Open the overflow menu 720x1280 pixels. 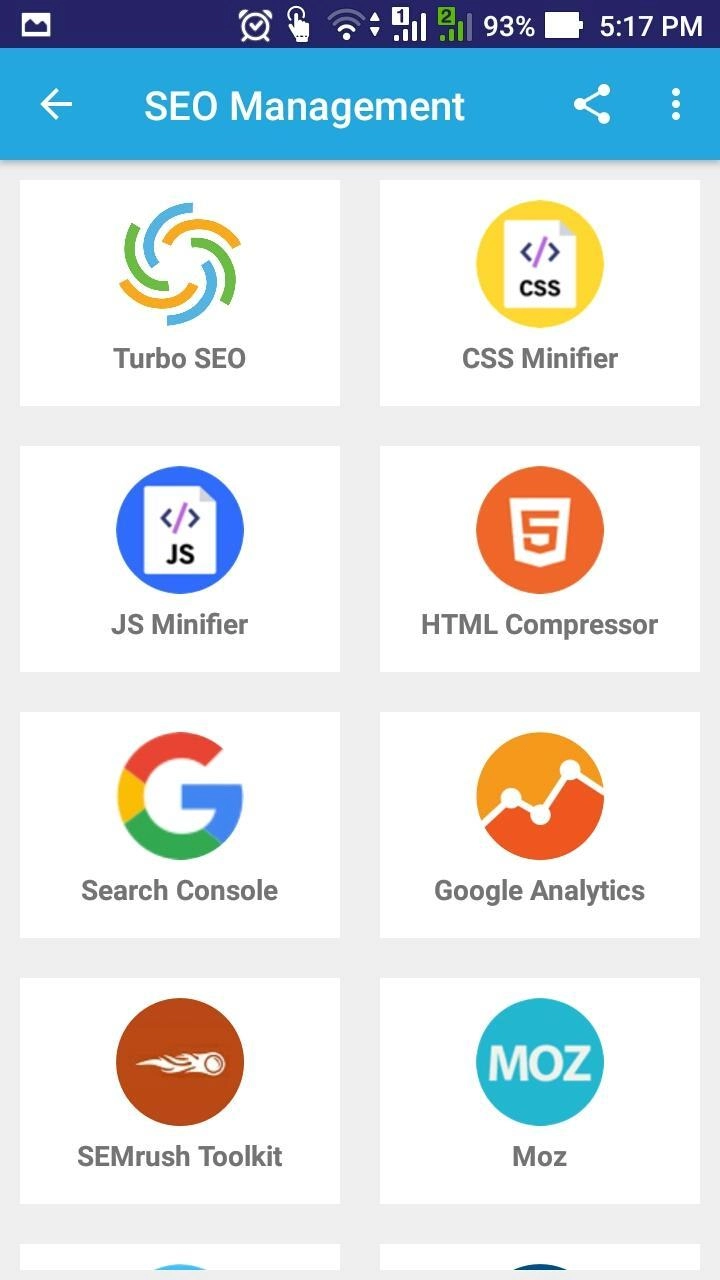676,105
